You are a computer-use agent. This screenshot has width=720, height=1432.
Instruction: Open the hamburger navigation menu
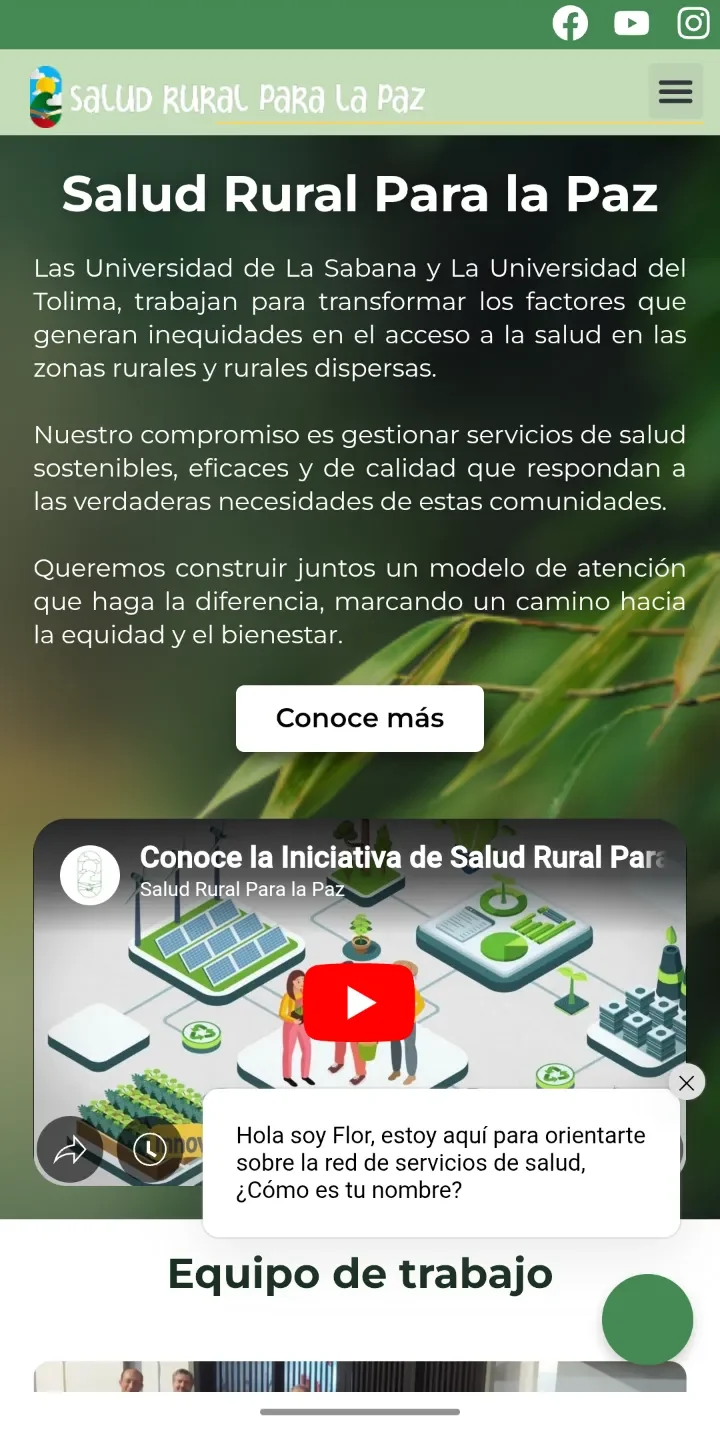click(675, 92)
